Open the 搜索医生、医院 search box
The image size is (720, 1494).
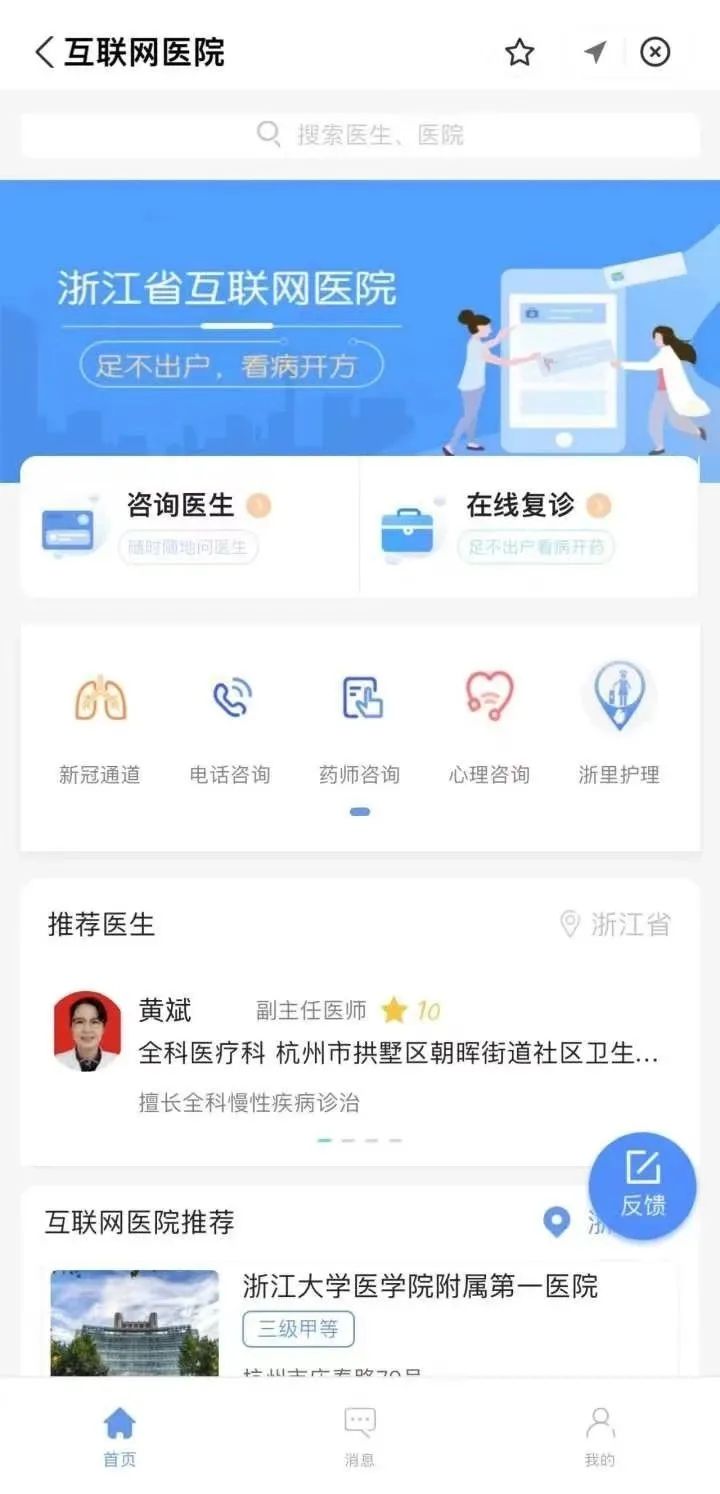(360, 135)
